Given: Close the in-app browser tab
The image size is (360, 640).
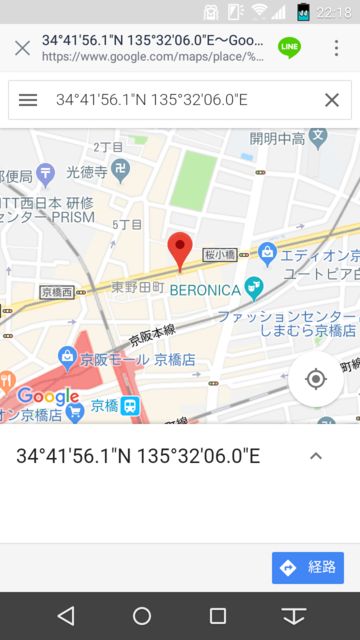Looking at the screenshot, I should coord(22,48).
